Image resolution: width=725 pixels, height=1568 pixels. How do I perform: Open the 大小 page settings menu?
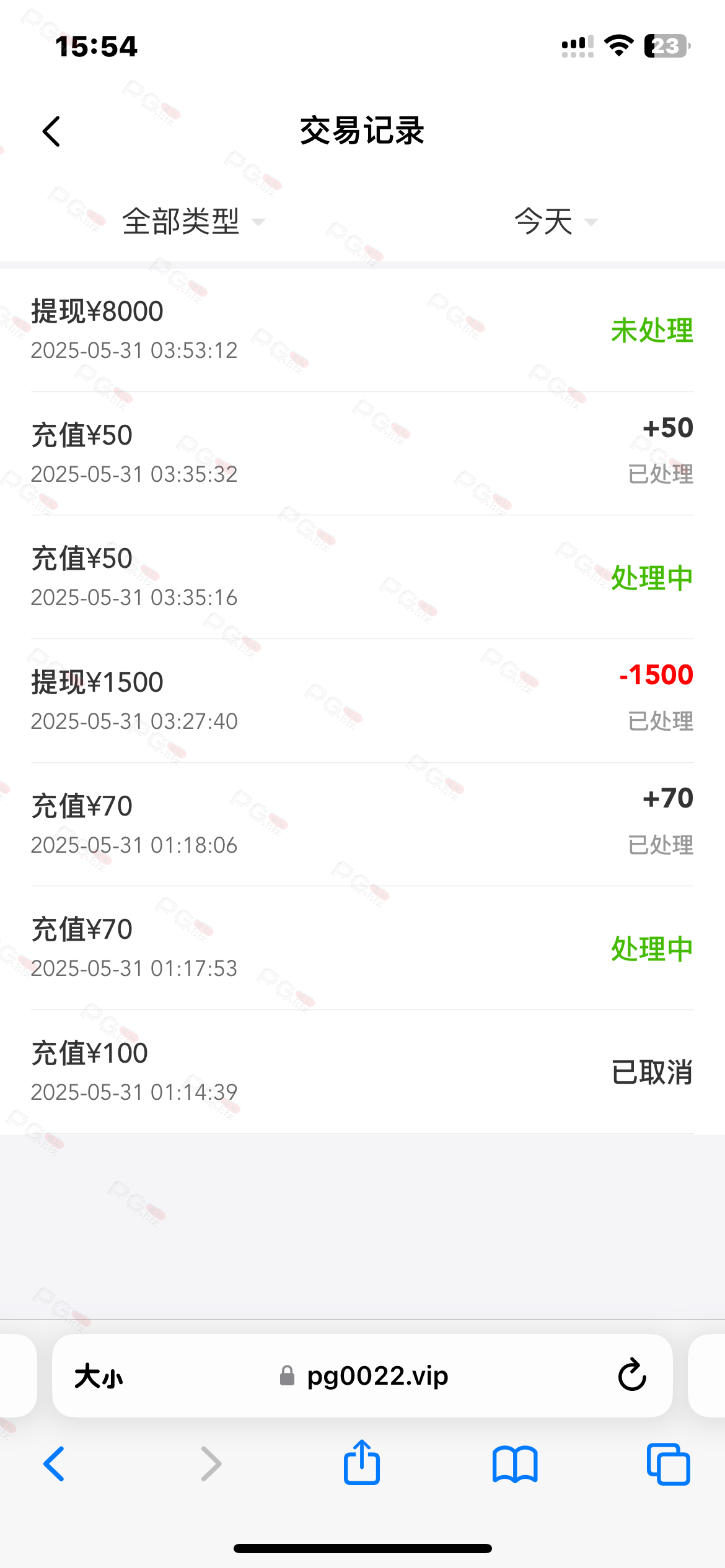point(99,1377)
